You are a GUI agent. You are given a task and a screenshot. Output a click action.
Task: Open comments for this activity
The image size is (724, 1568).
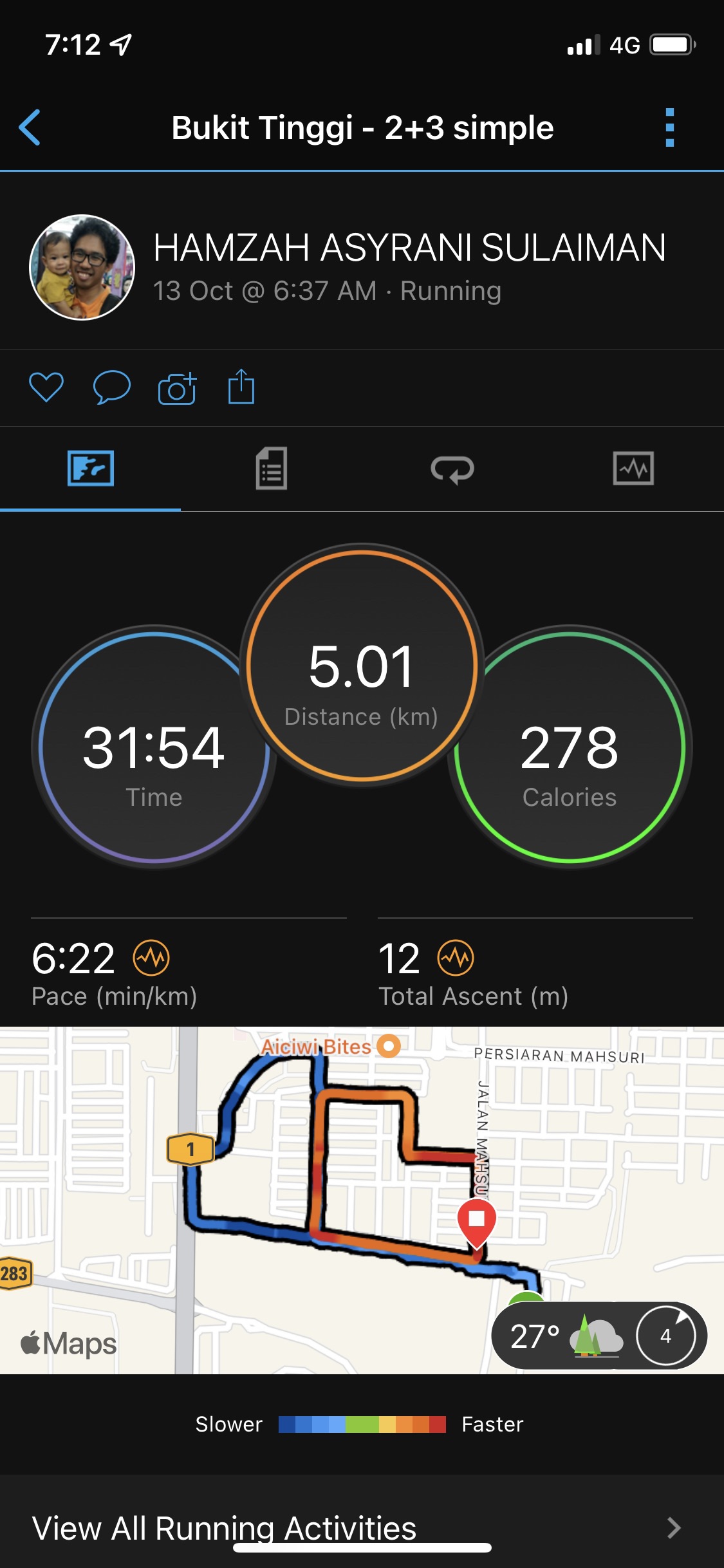pos(112,387)
